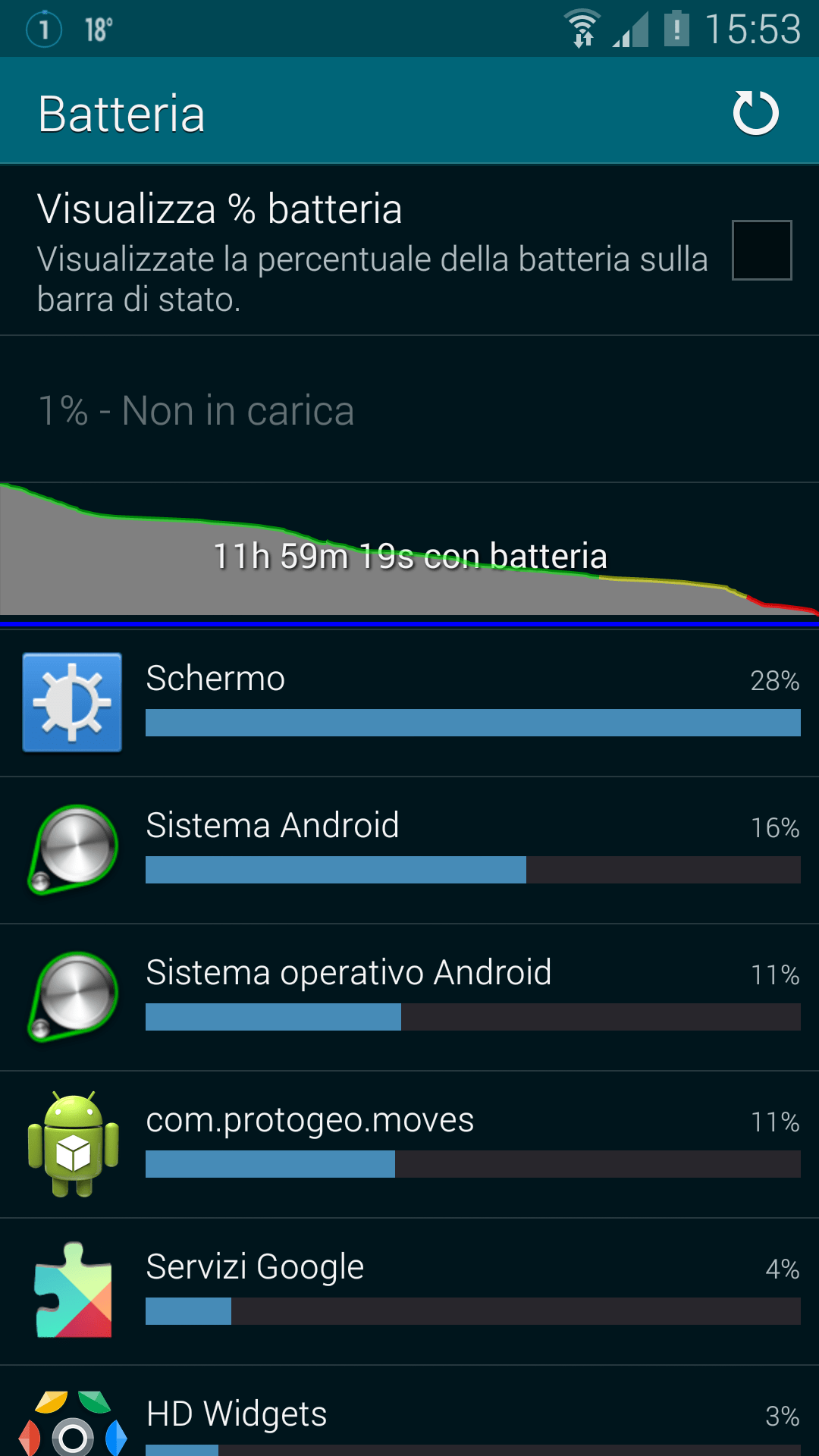Open Schermo battery usage details
This screenshot has height=1456, width=819.
[x=409, y=702]
